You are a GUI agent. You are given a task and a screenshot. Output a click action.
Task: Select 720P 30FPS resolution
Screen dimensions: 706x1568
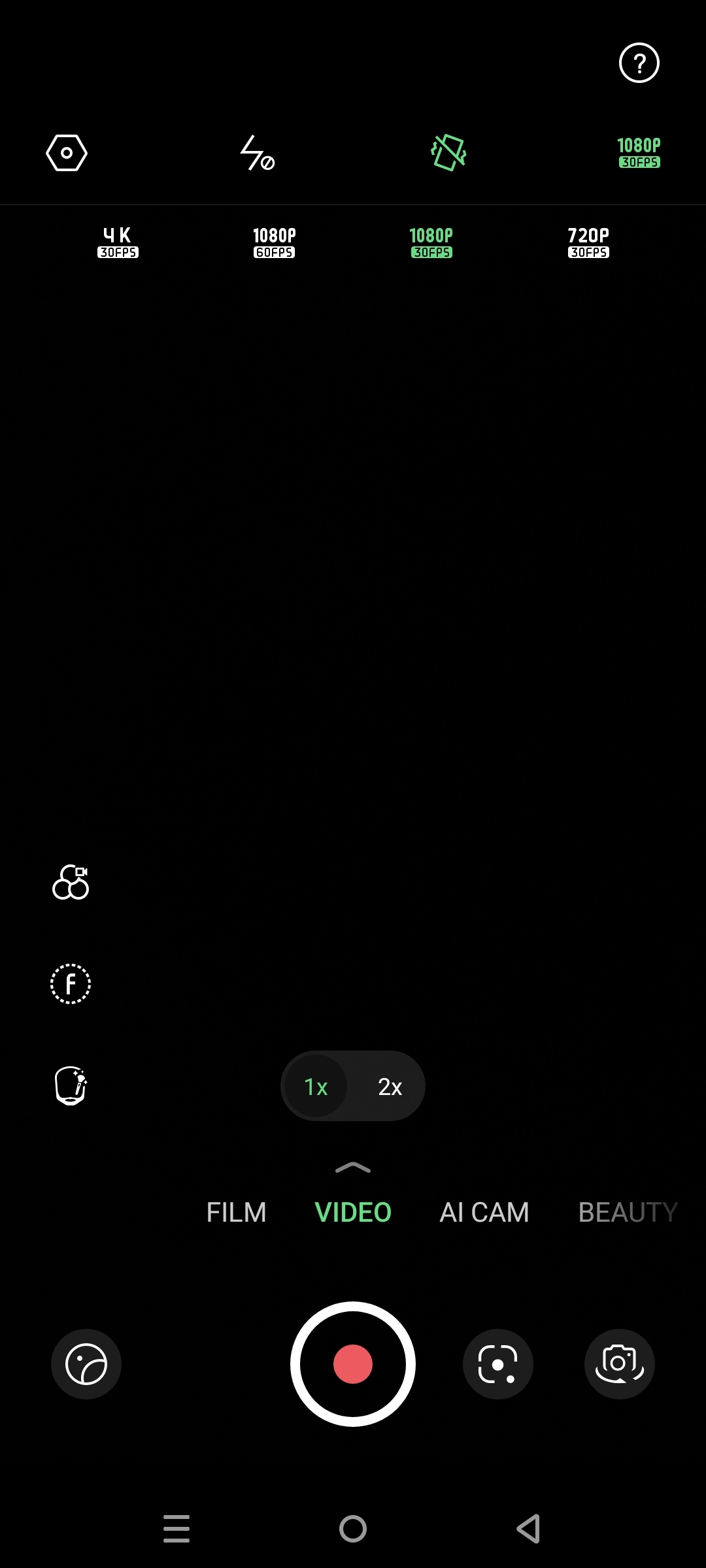[588, 242]
